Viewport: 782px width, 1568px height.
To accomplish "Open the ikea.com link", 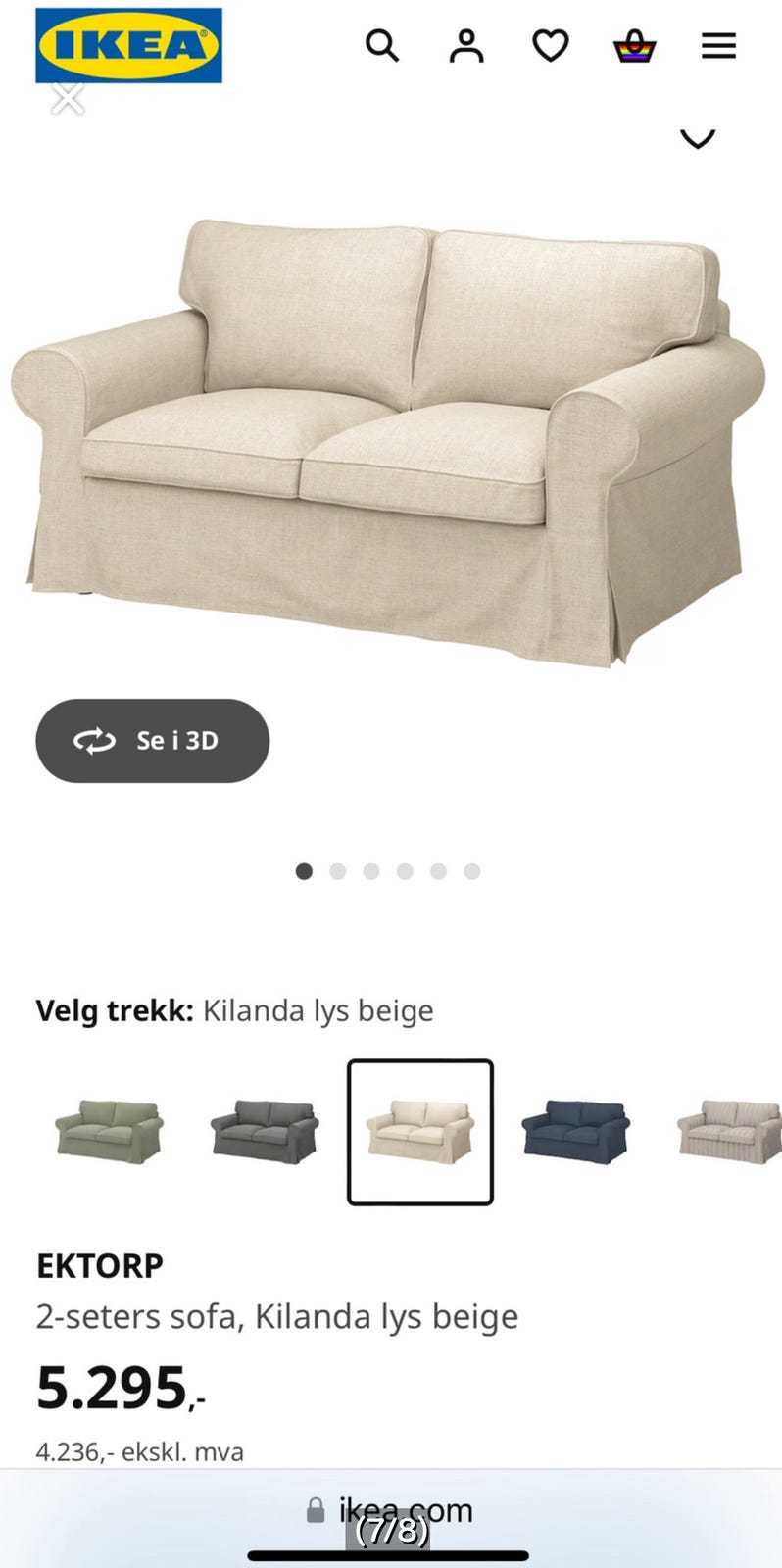I will point(406,1510).
